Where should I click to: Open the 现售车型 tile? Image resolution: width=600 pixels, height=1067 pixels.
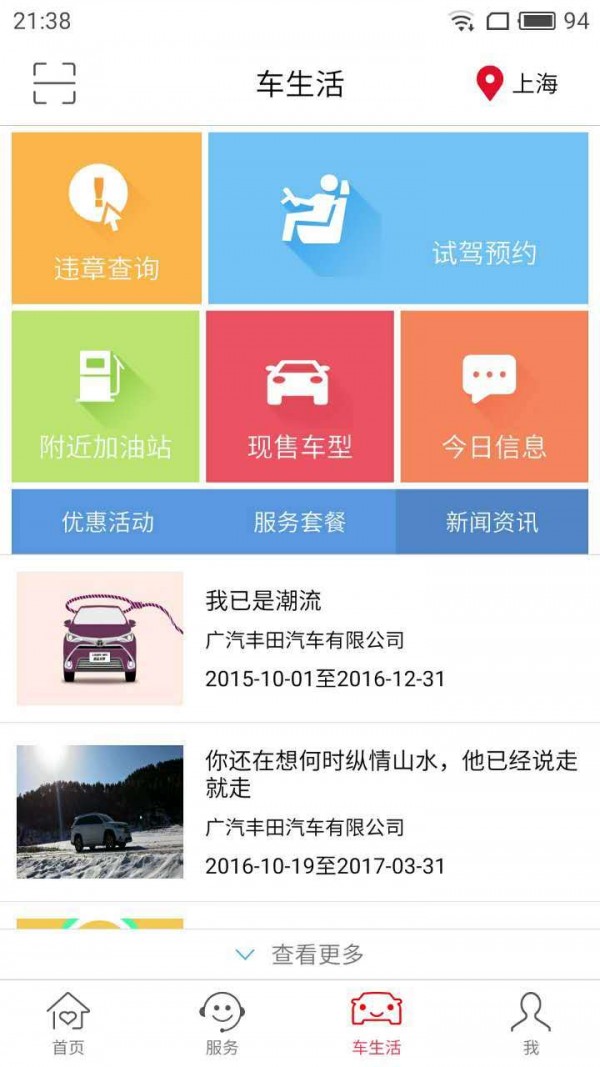pyautogui.click(x=300, y=397)
